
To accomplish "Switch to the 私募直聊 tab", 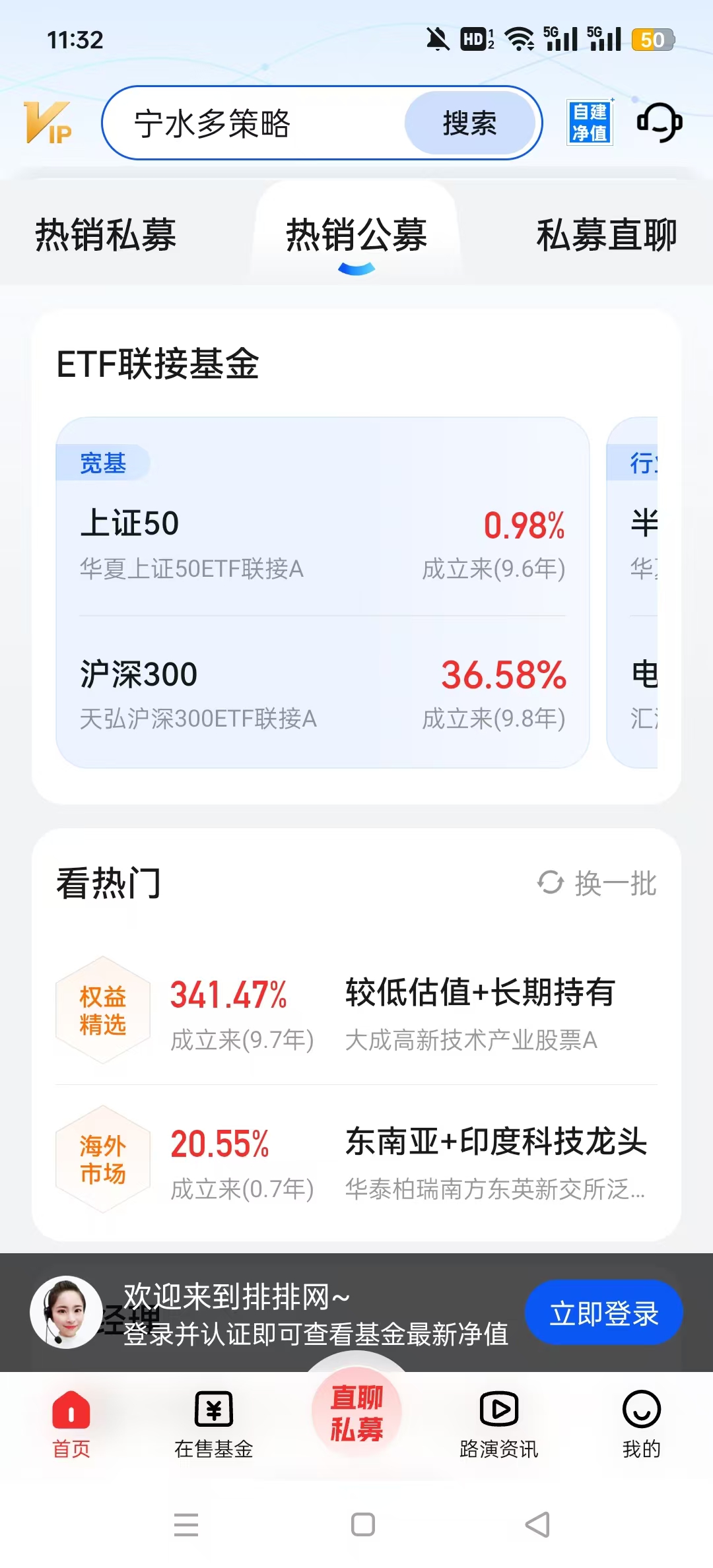I will pyautogui.click(x=606, y=235).
